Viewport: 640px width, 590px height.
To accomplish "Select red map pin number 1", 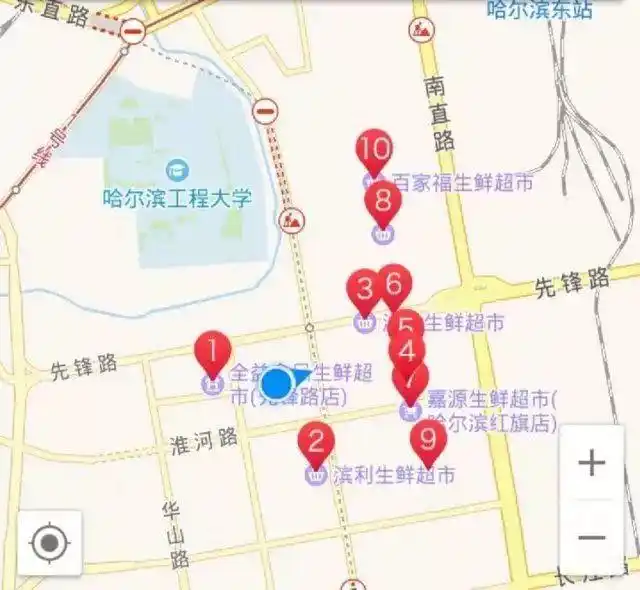I will pyautogui.click(x=212, y=353).
